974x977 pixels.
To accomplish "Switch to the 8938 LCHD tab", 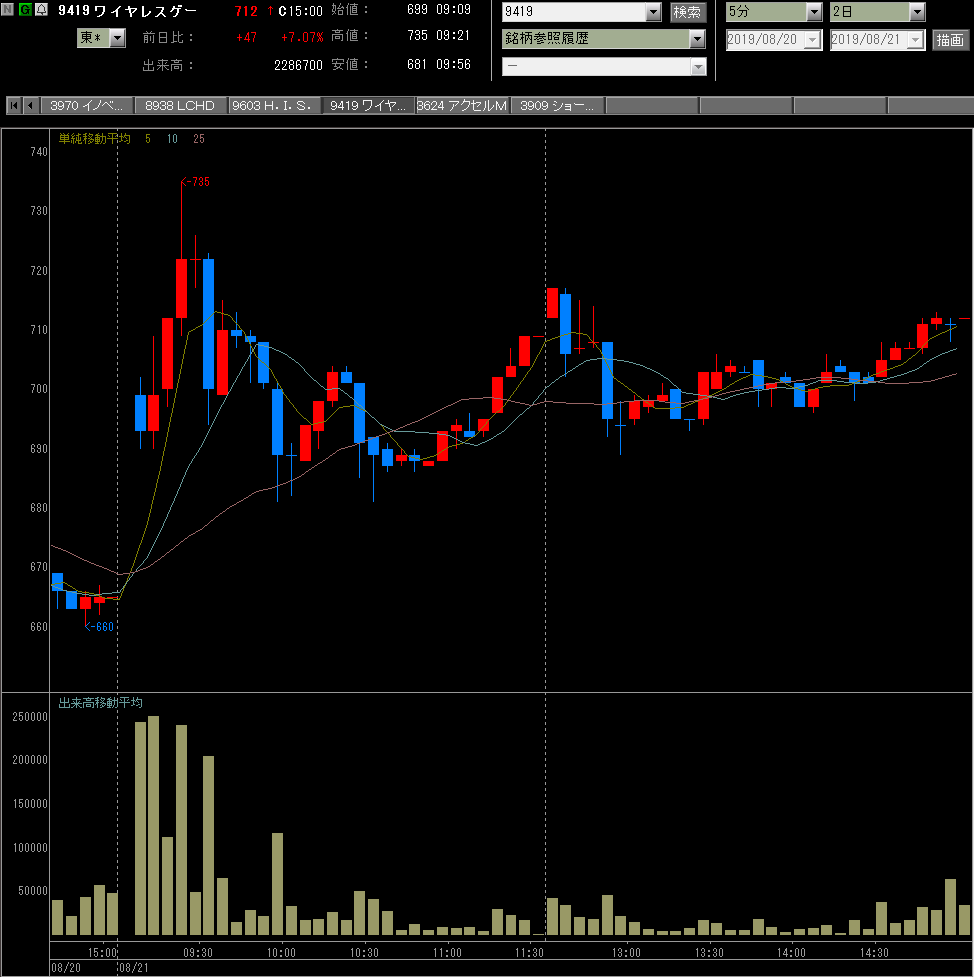I will pyautogui.click(x=180, y=105).
